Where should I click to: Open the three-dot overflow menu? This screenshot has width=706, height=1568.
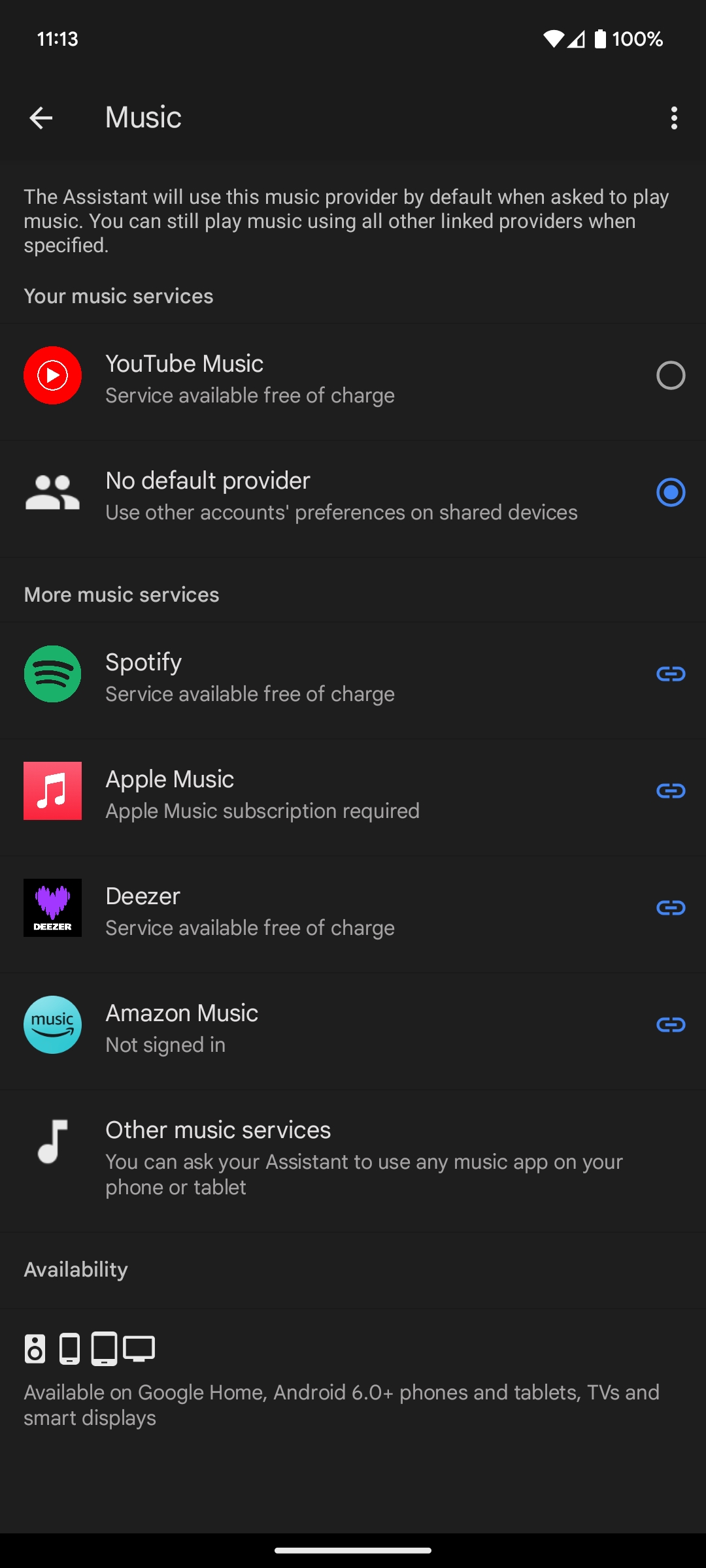tap(674, 118)
